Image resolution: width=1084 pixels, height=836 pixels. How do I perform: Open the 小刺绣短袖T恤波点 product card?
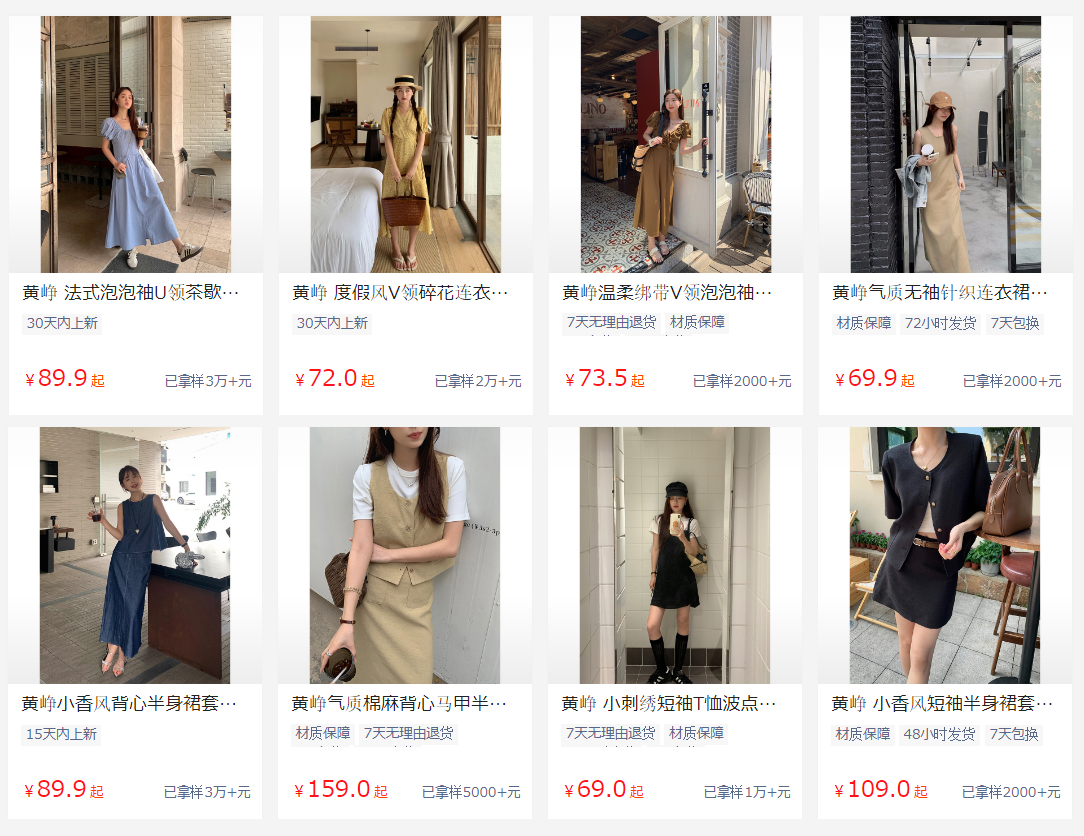point(675,556)
